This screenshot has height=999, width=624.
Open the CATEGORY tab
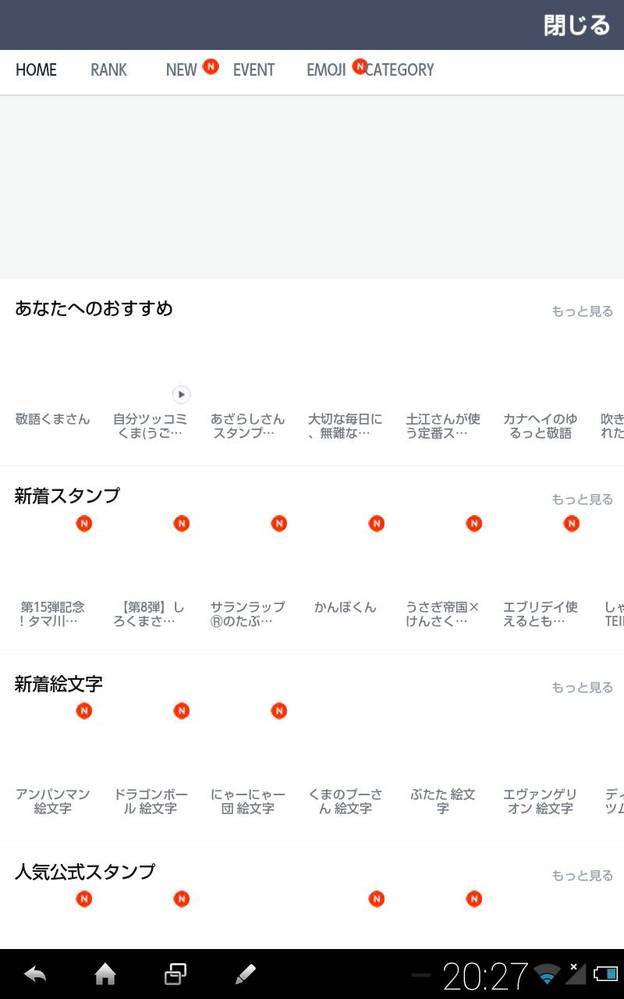point(400,69)
